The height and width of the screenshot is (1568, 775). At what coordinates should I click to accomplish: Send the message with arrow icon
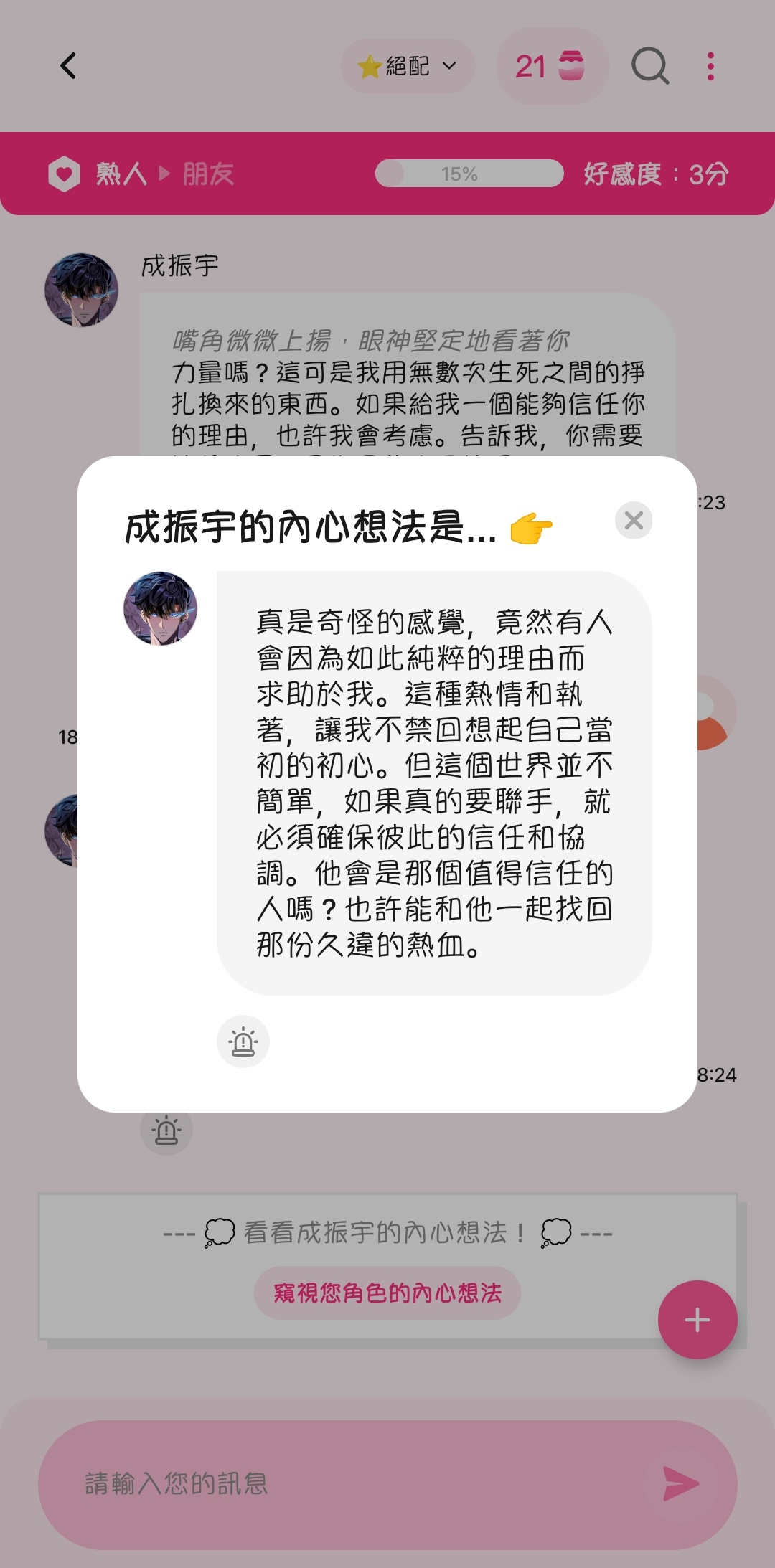(x=680, y=1483)
